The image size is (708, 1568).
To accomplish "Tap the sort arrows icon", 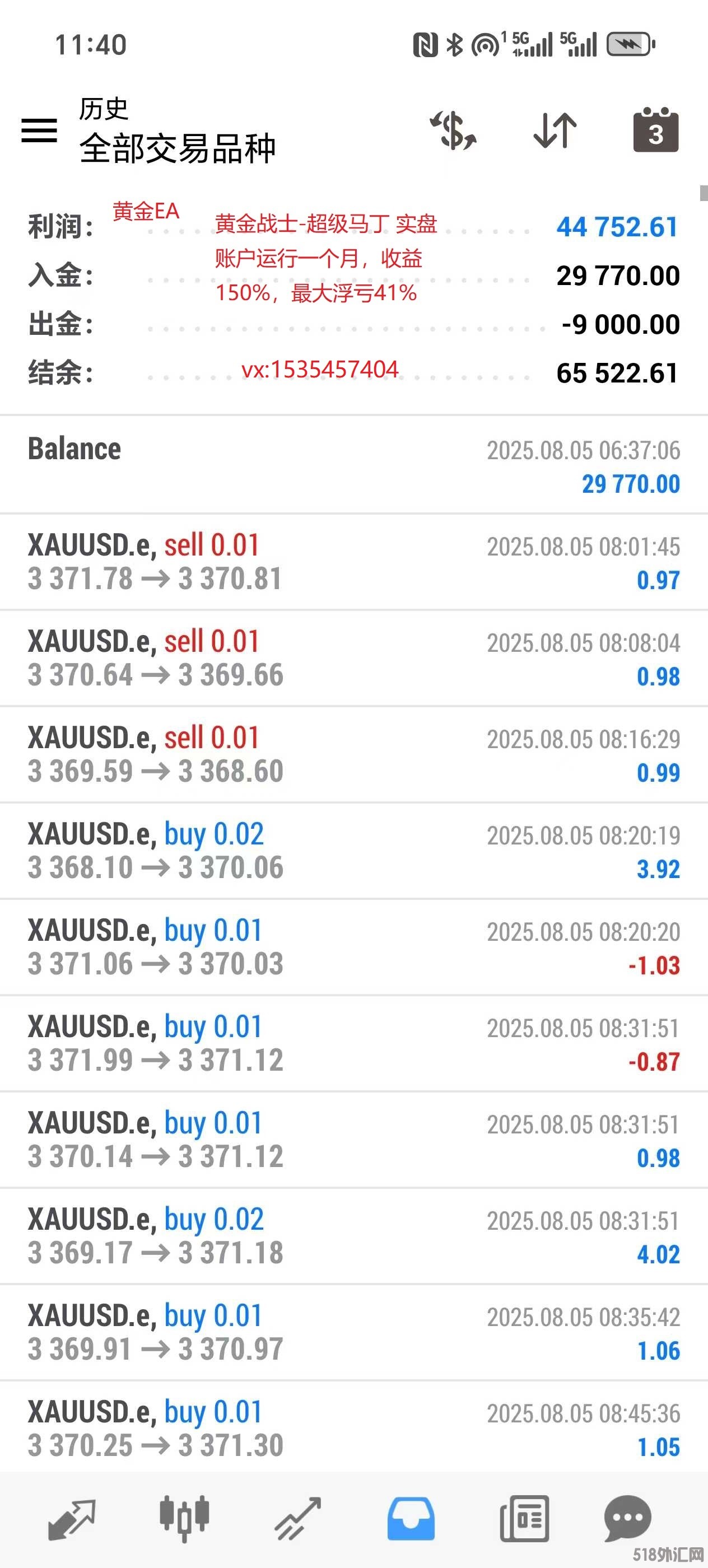I will (x=555, y=130).
